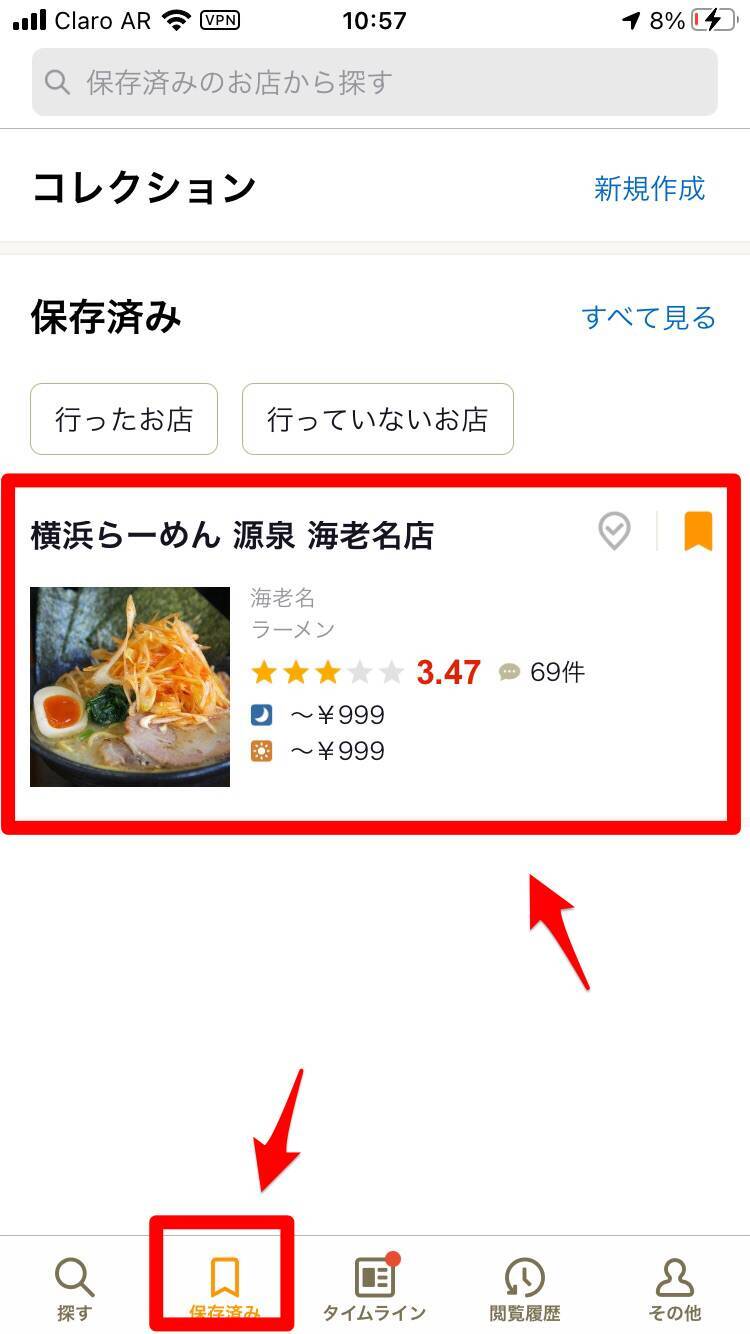Select the 保存済み tab
The width and height of the screenshot is (750, 1334).
[x=224, y=1289]
